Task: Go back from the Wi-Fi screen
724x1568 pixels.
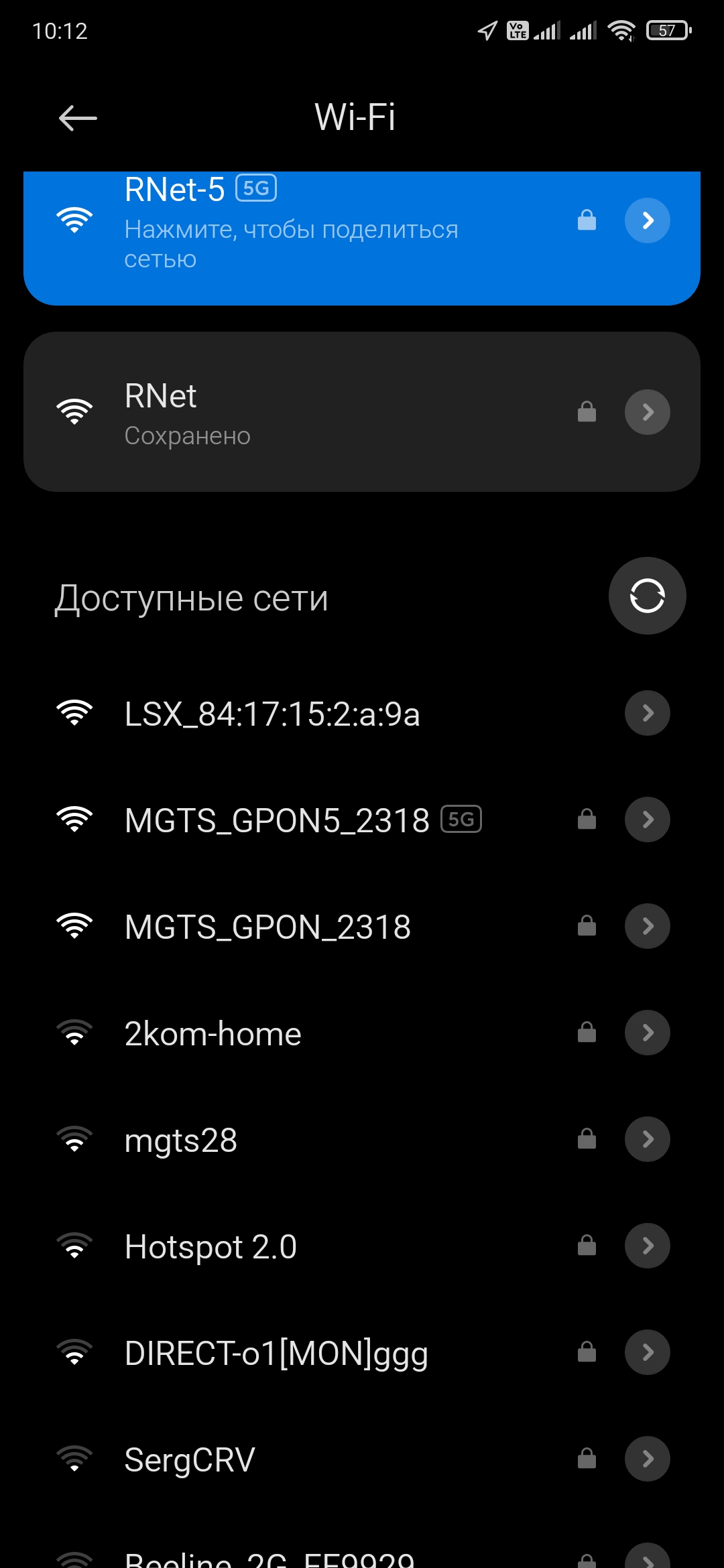Action: pyautogui.click(x=78, y=119)
